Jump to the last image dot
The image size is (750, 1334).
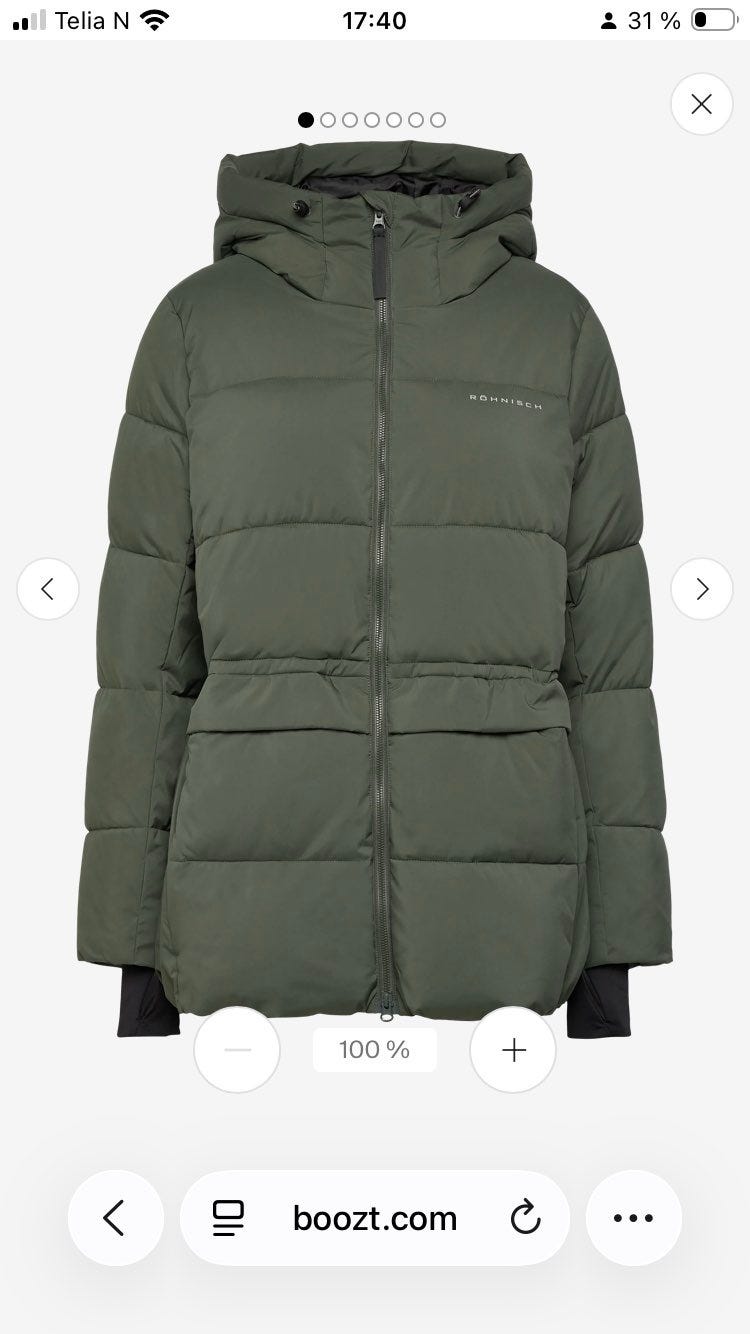click(x=438, y=120)
